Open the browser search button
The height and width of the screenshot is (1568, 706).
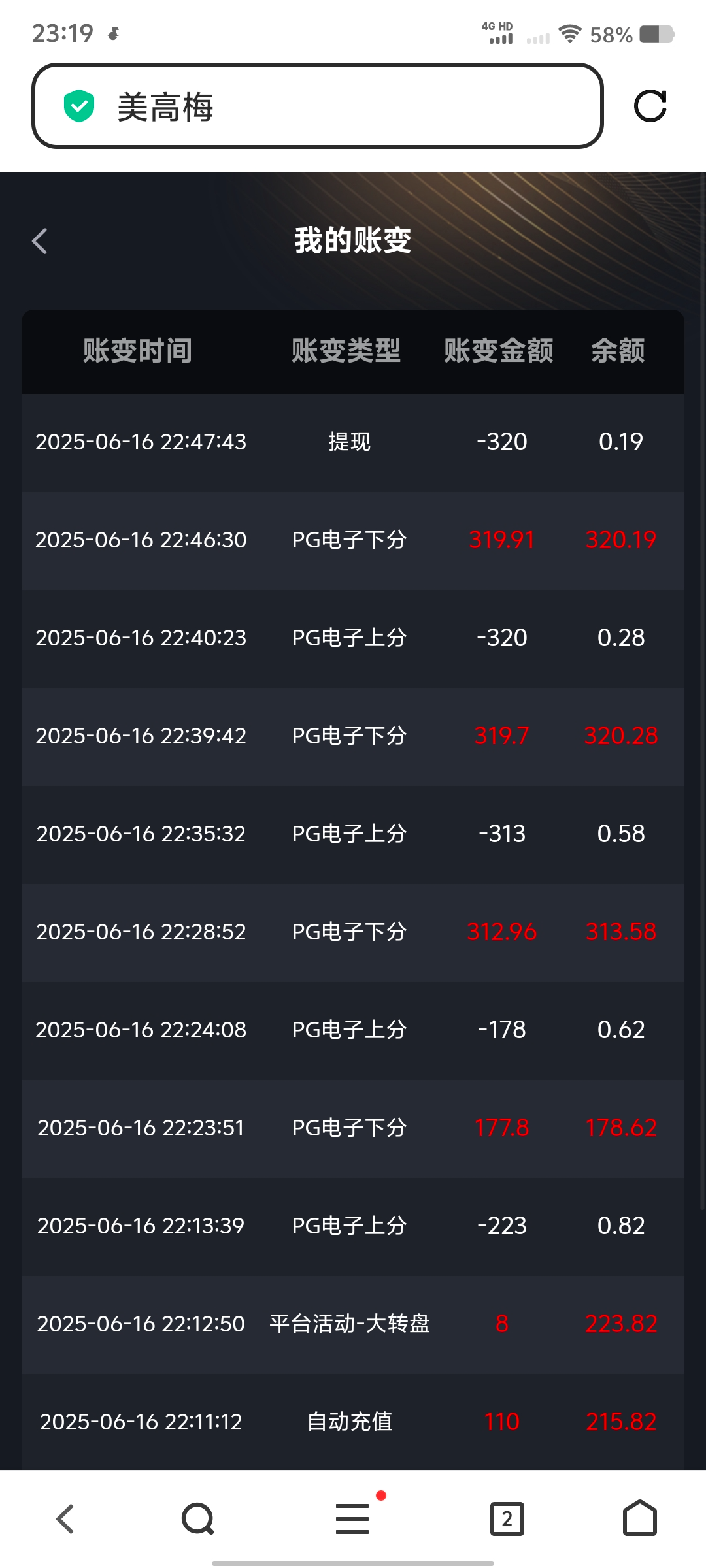(x=198, y=1518)
